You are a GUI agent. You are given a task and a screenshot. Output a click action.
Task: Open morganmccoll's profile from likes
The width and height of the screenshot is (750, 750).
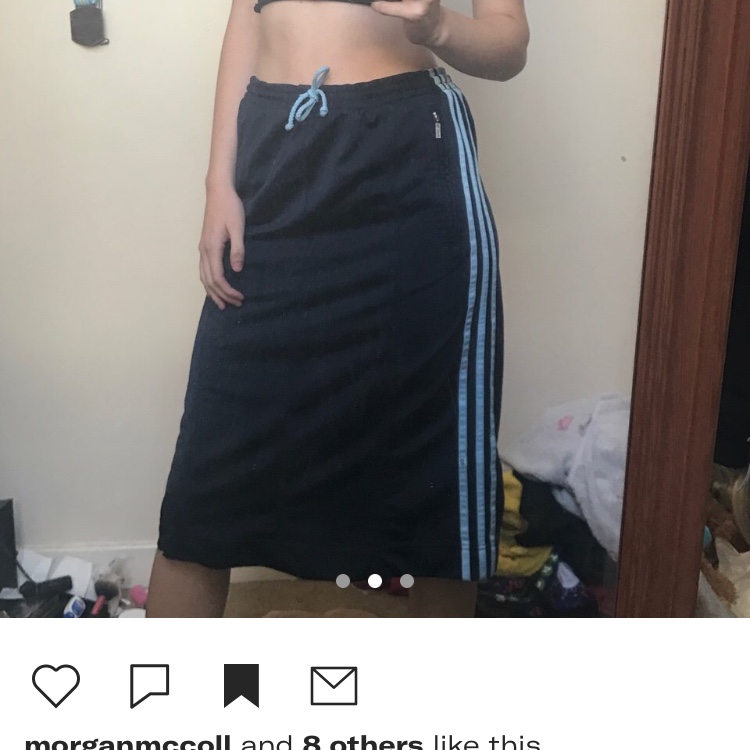click(127, 742)
